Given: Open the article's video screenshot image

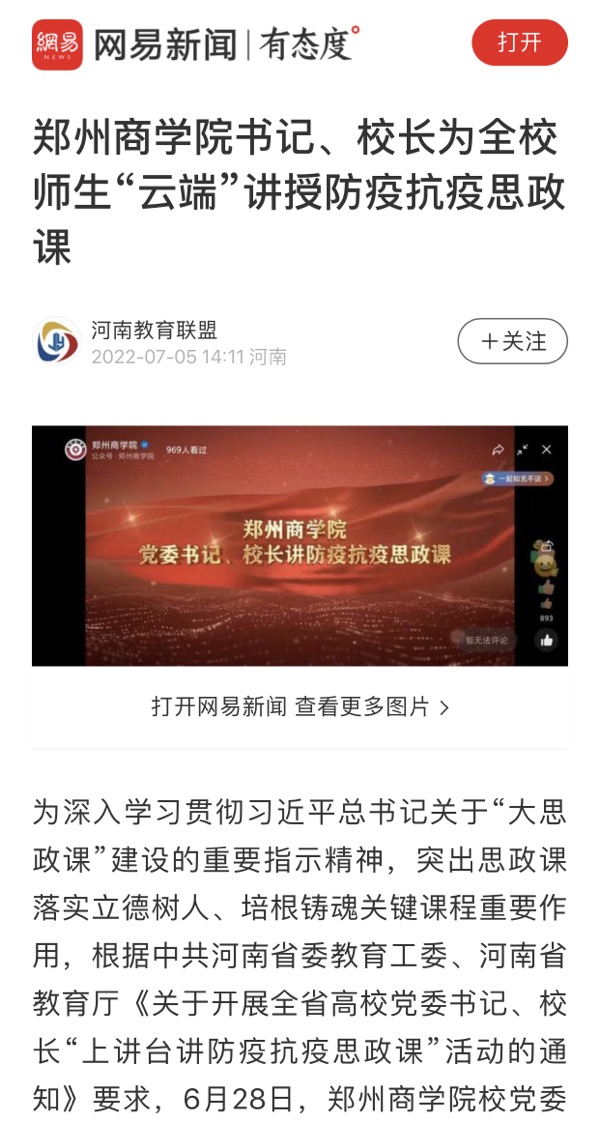Looking at the screenshot, I should click(x=299, y=545).
